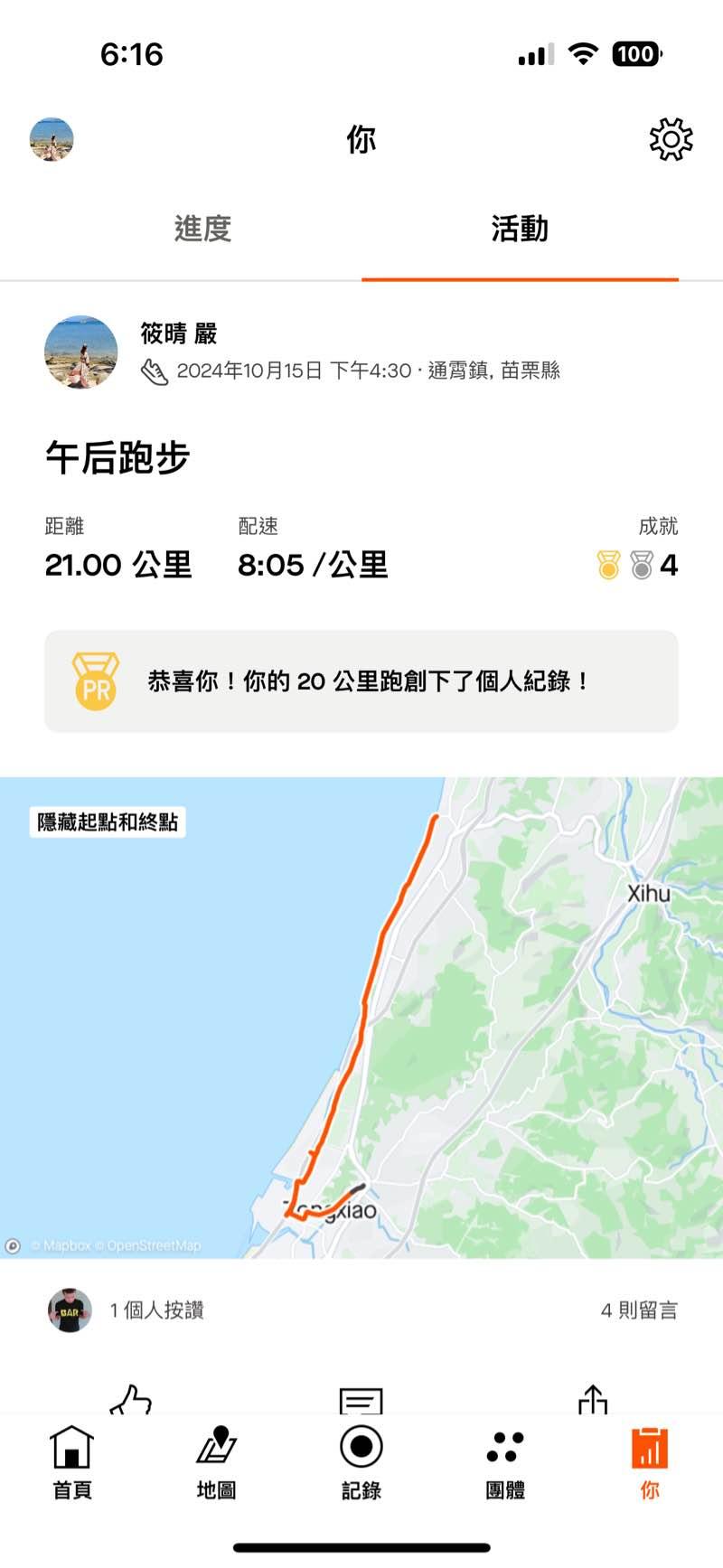Go to the 首頁 tab
Viewport: 723px width, 1568px height.
click(x=72, y=1460)
